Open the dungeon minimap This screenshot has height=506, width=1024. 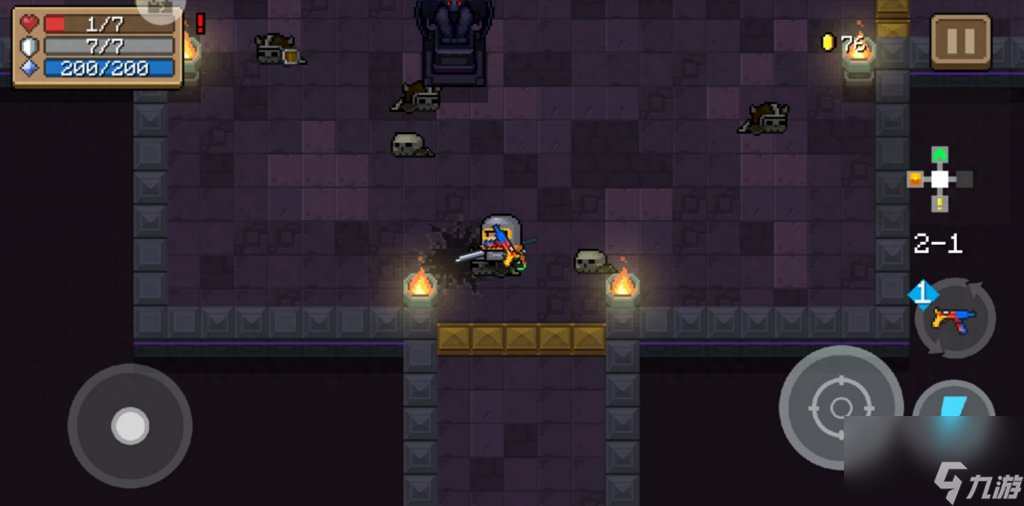pos(939,179)
